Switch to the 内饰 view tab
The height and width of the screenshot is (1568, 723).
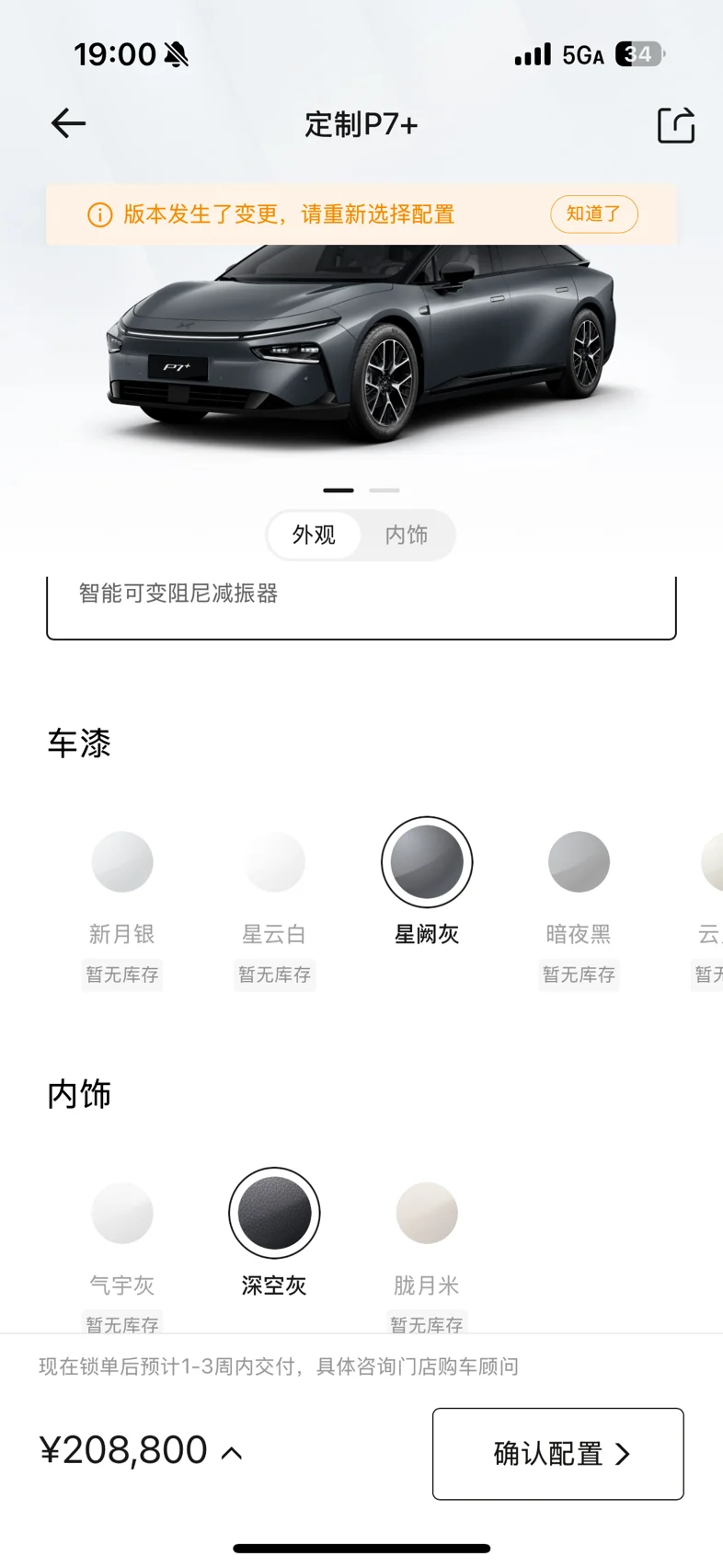click(407, 535)
